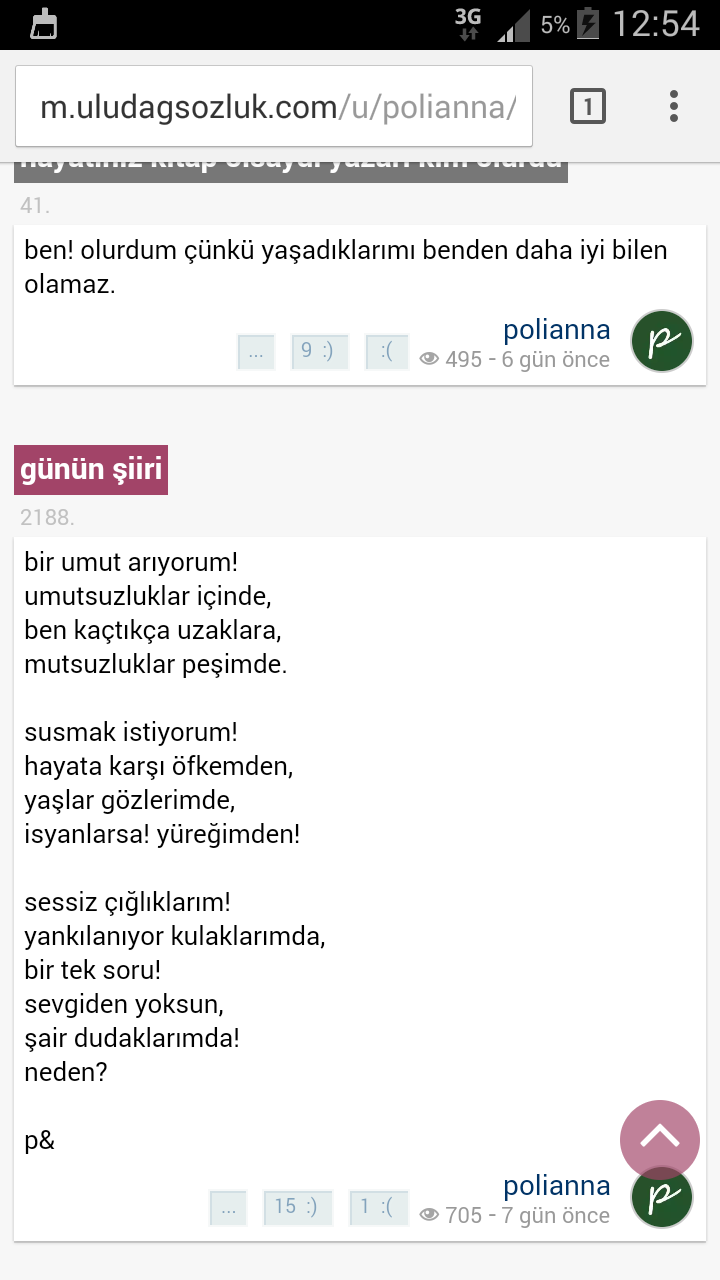Open the 'günün şiiri' topic title

tap(91, 470)
